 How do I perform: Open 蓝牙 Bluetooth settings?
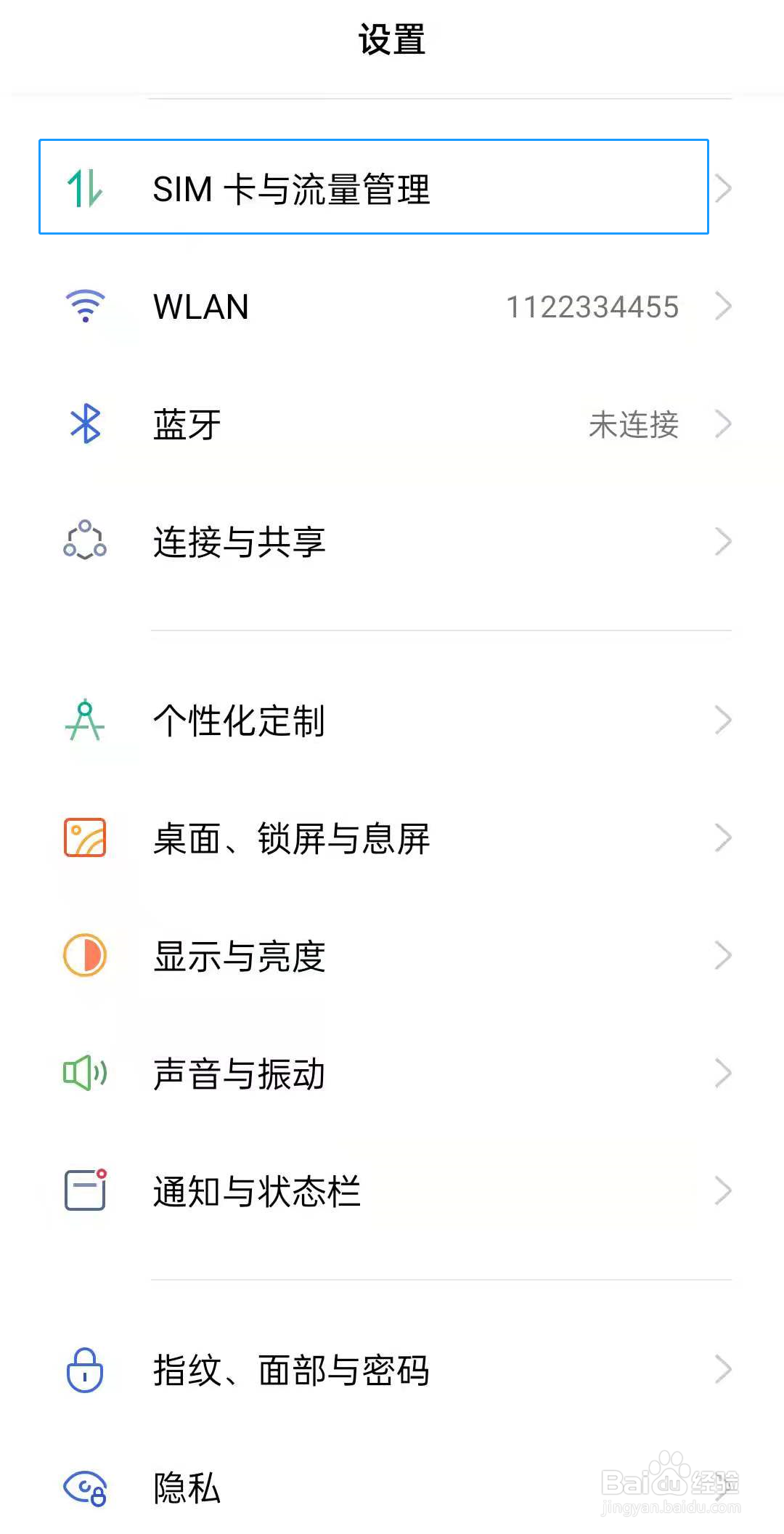(x=392, y=423)
